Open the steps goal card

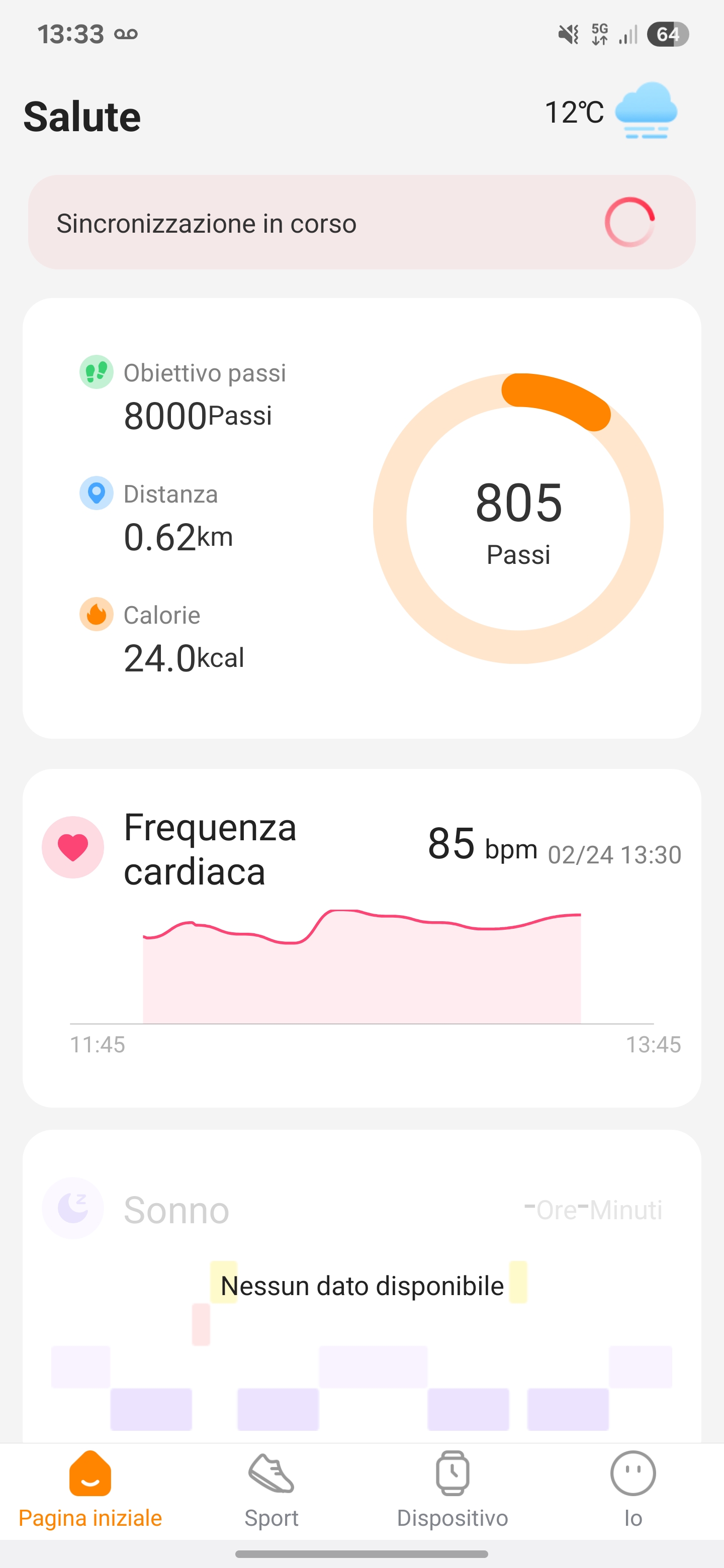point(361,518)
